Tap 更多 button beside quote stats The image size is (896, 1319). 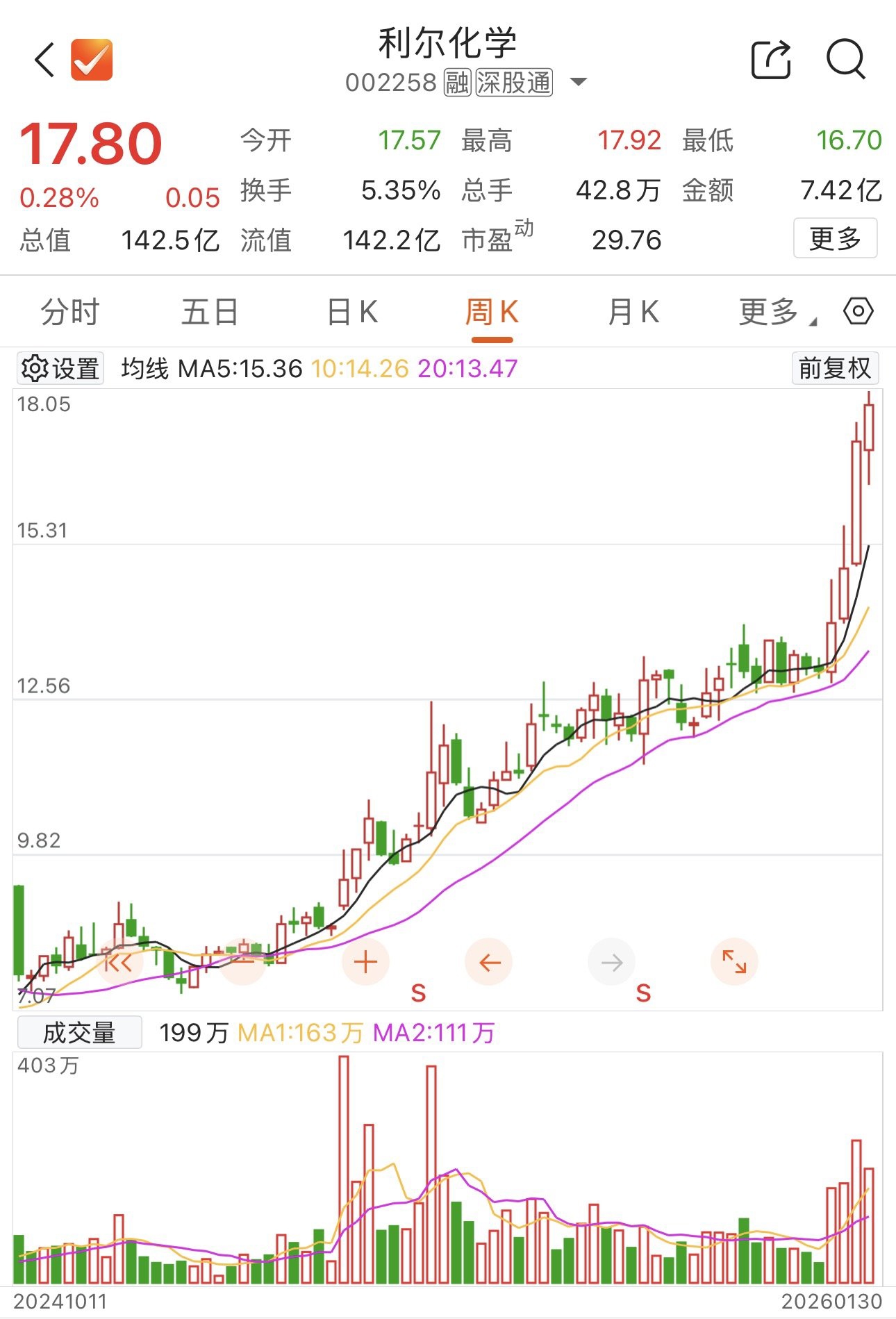(x=835, y=239)
